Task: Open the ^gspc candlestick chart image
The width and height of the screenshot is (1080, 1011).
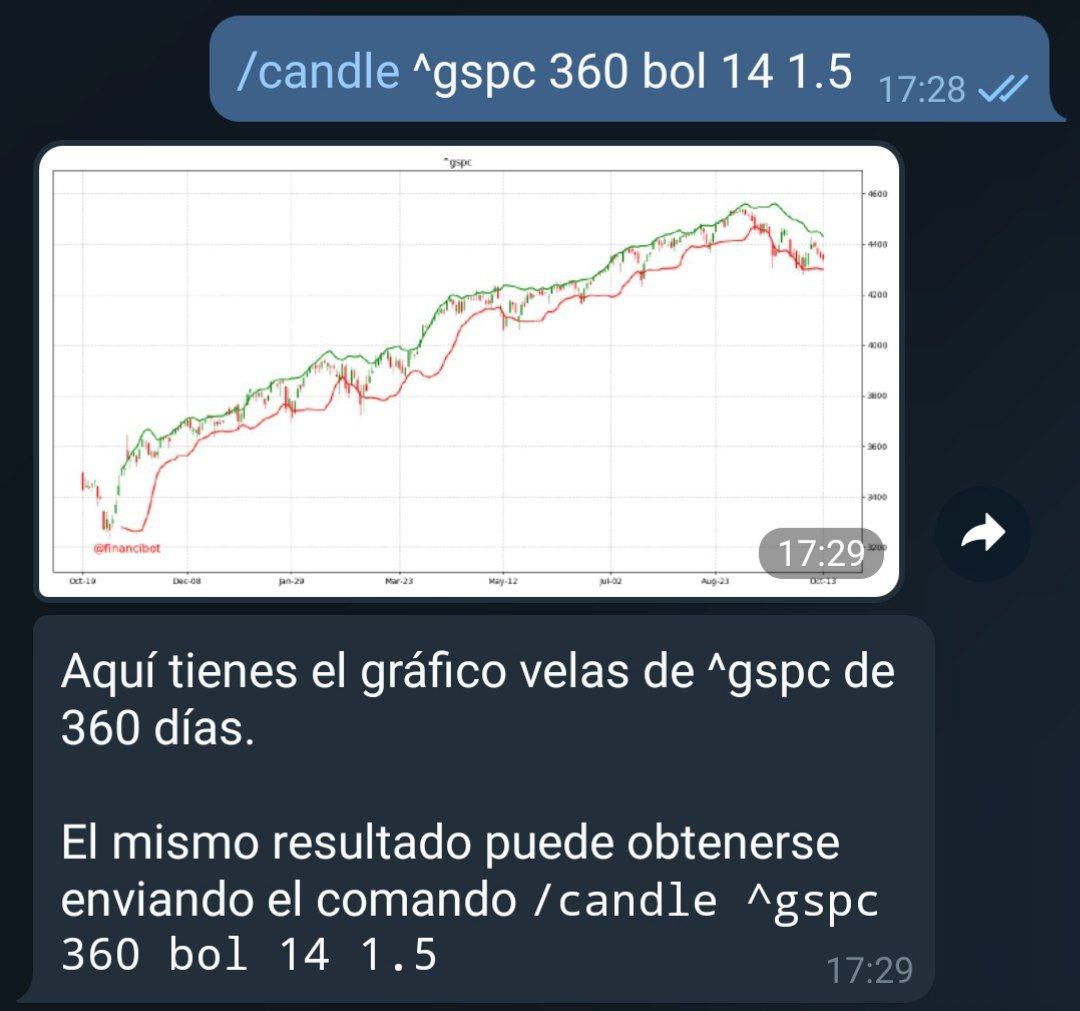Action: [468, 372]
